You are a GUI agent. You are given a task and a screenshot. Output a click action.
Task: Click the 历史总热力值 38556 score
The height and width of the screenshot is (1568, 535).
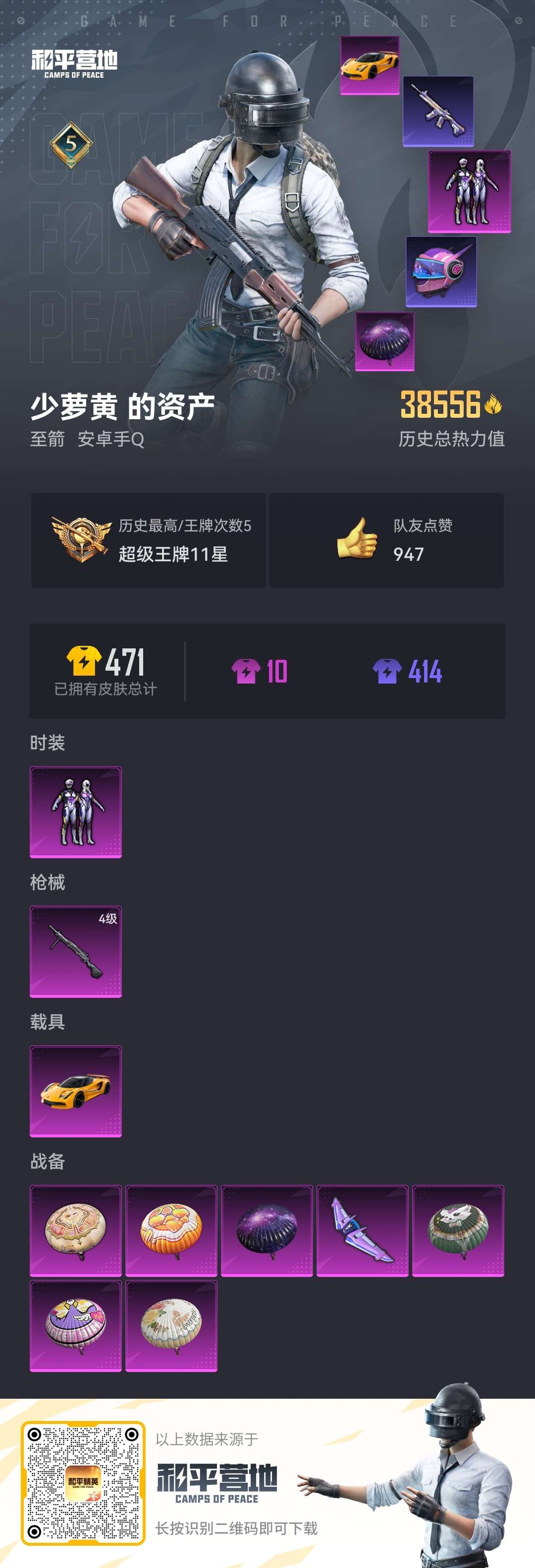click(x=441, y=403)
